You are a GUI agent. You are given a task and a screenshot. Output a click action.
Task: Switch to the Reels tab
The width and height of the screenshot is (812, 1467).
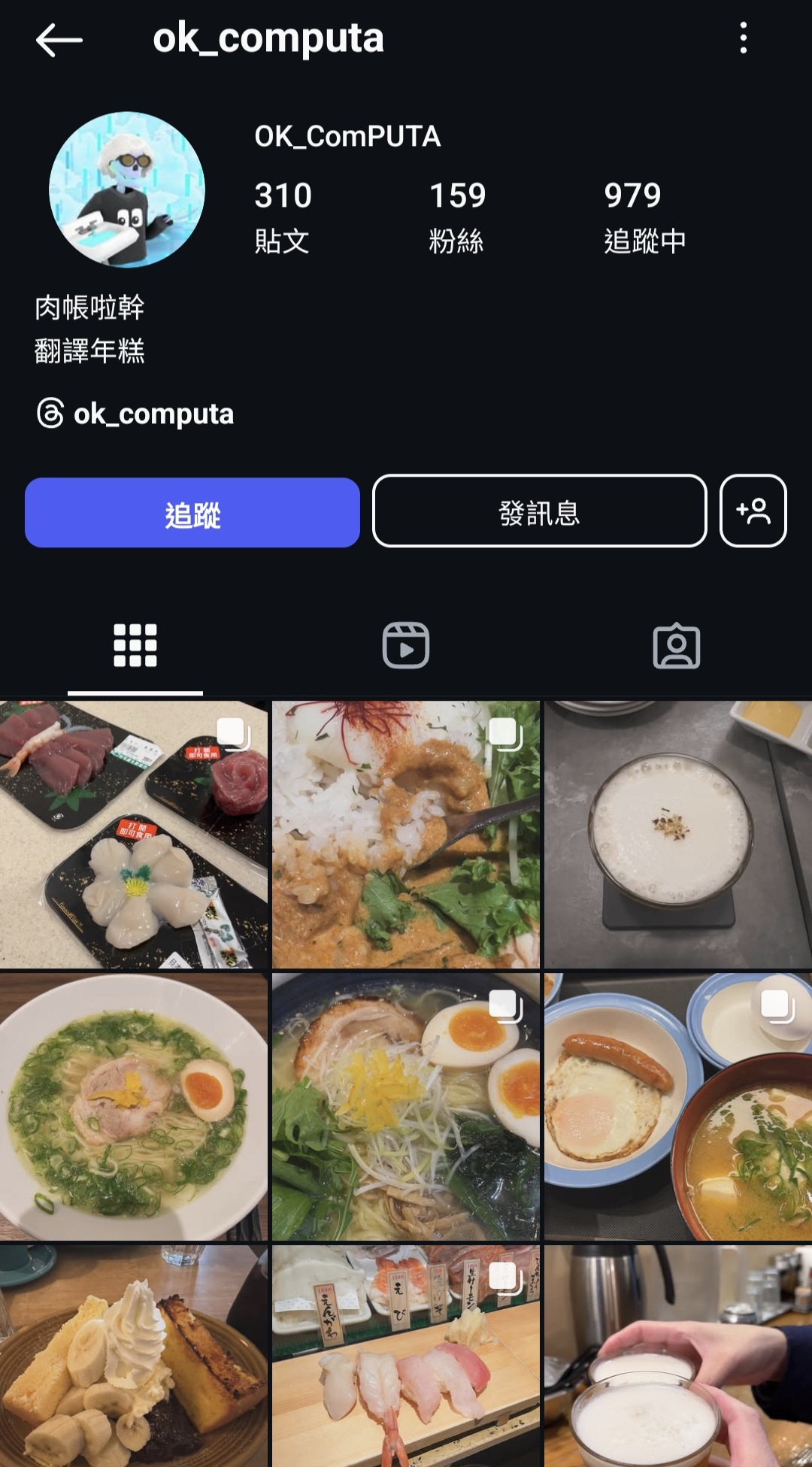(x=406, y=645)
